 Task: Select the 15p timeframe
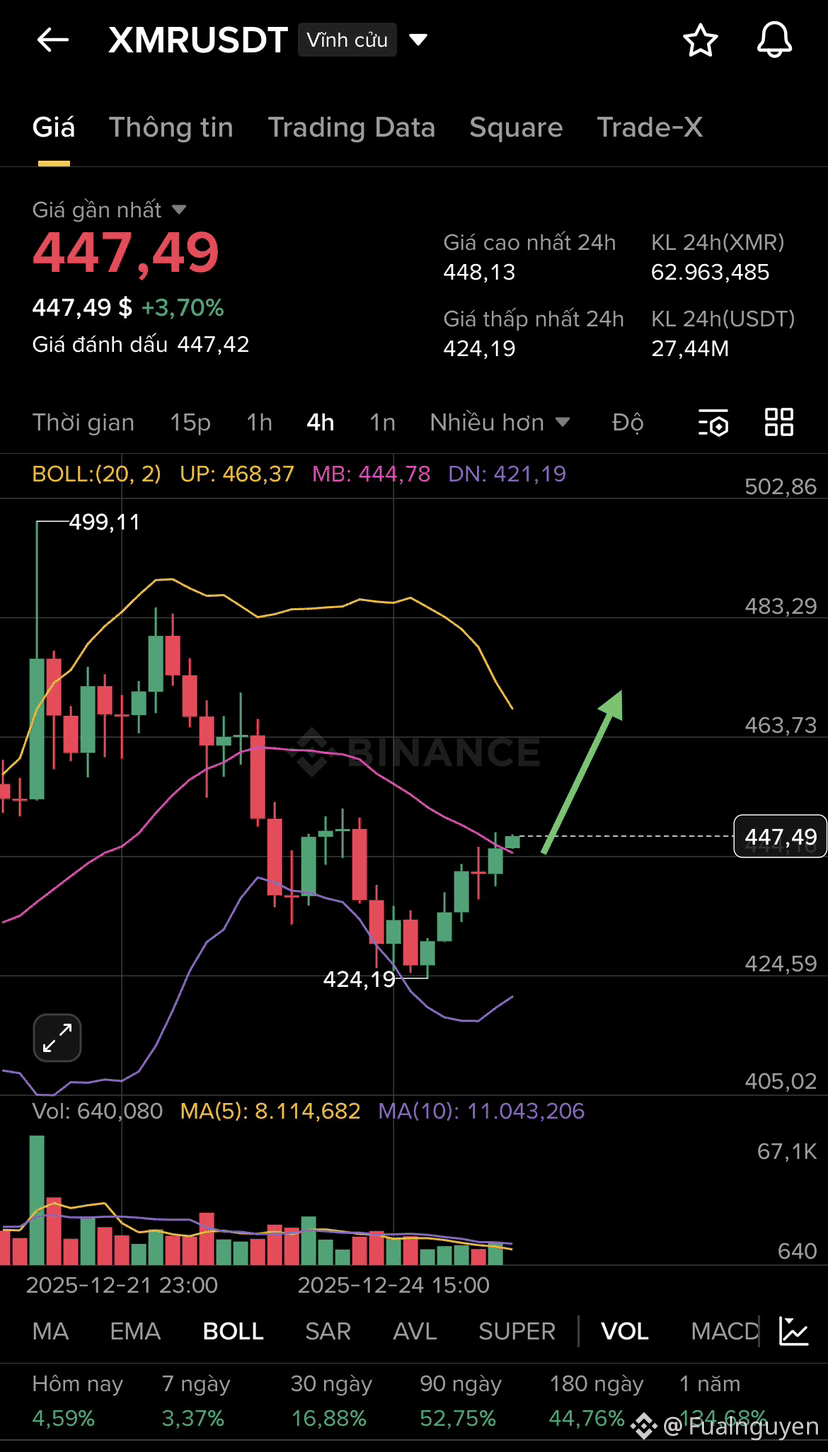click(x=190, y=422)
